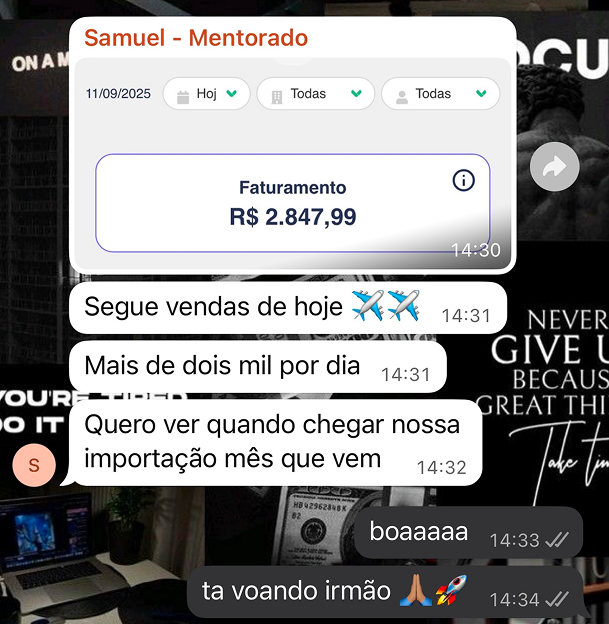Open Samuel's profile from the S avatar
Screen dimensions: 609x624
click(35, 465)
